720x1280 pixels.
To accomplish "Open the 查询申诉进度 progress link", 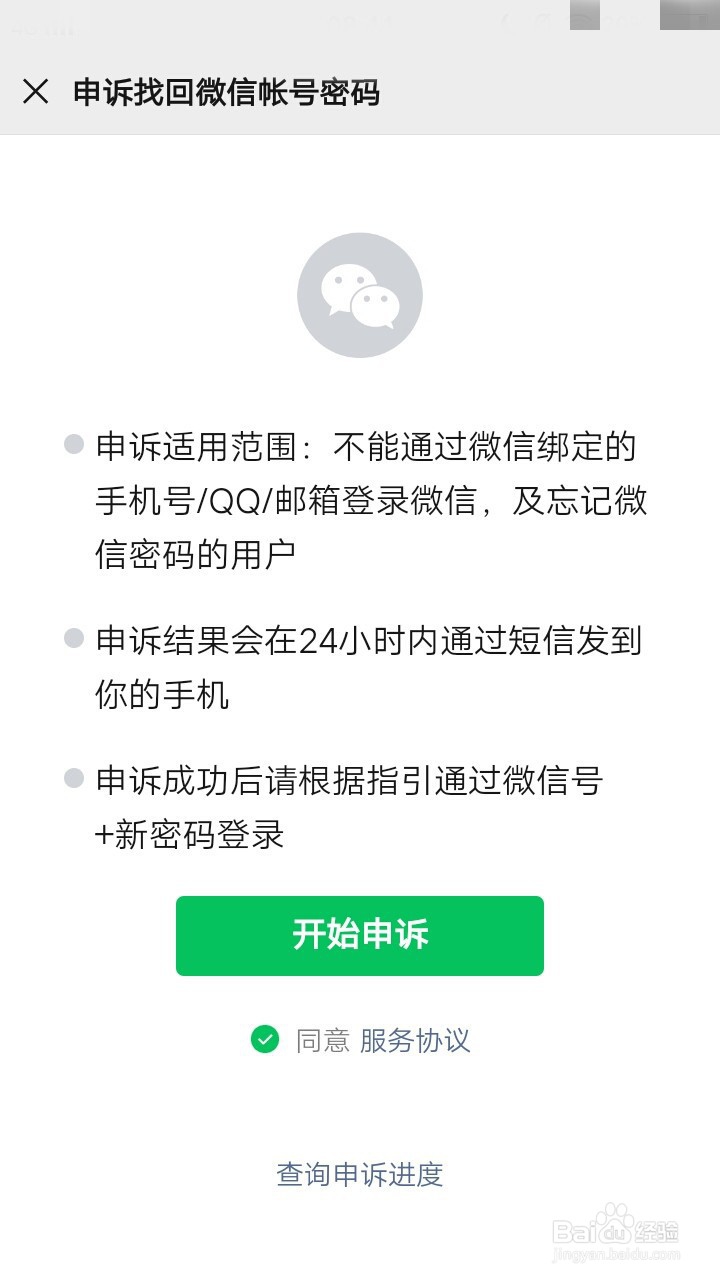I will 359,1175.
